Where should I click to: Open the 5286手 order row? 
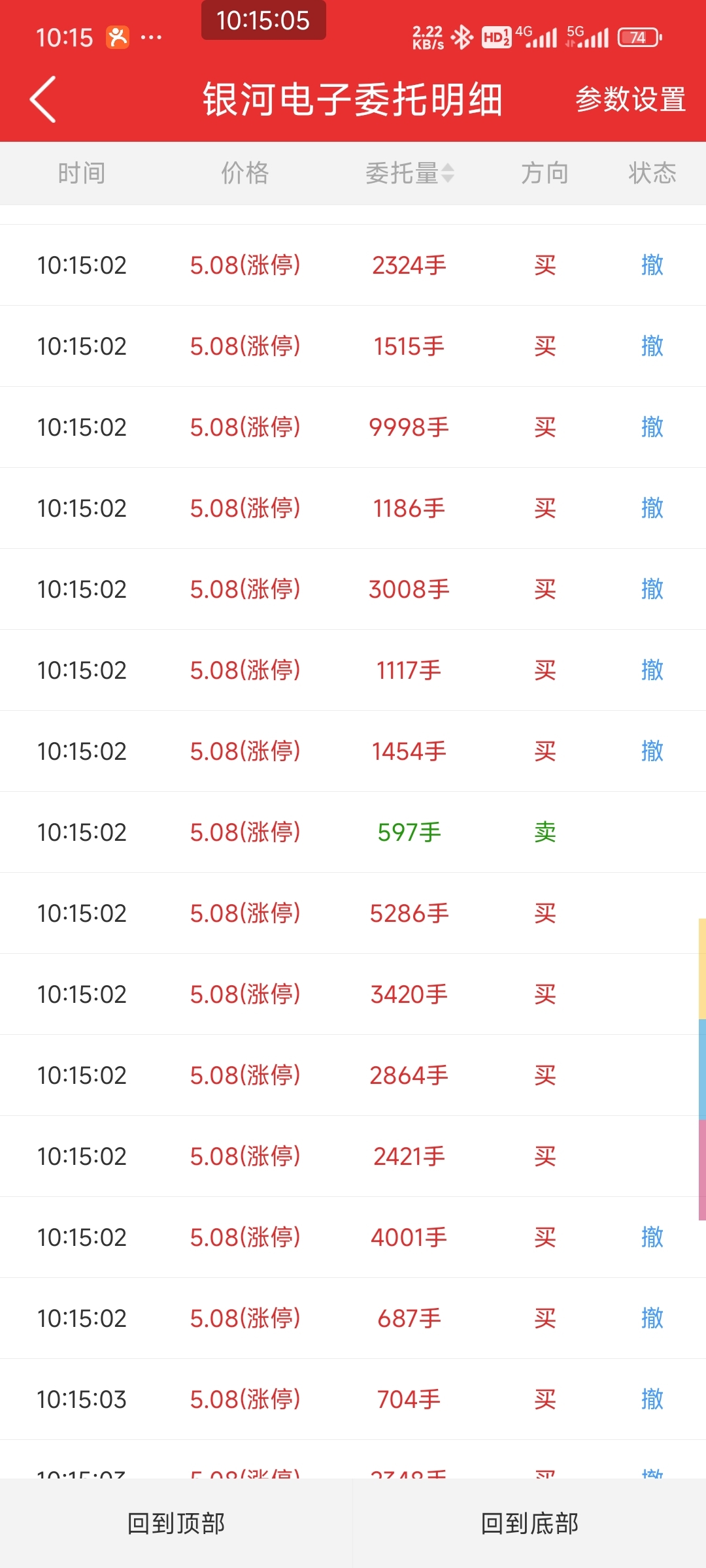[x=353, y=913]
